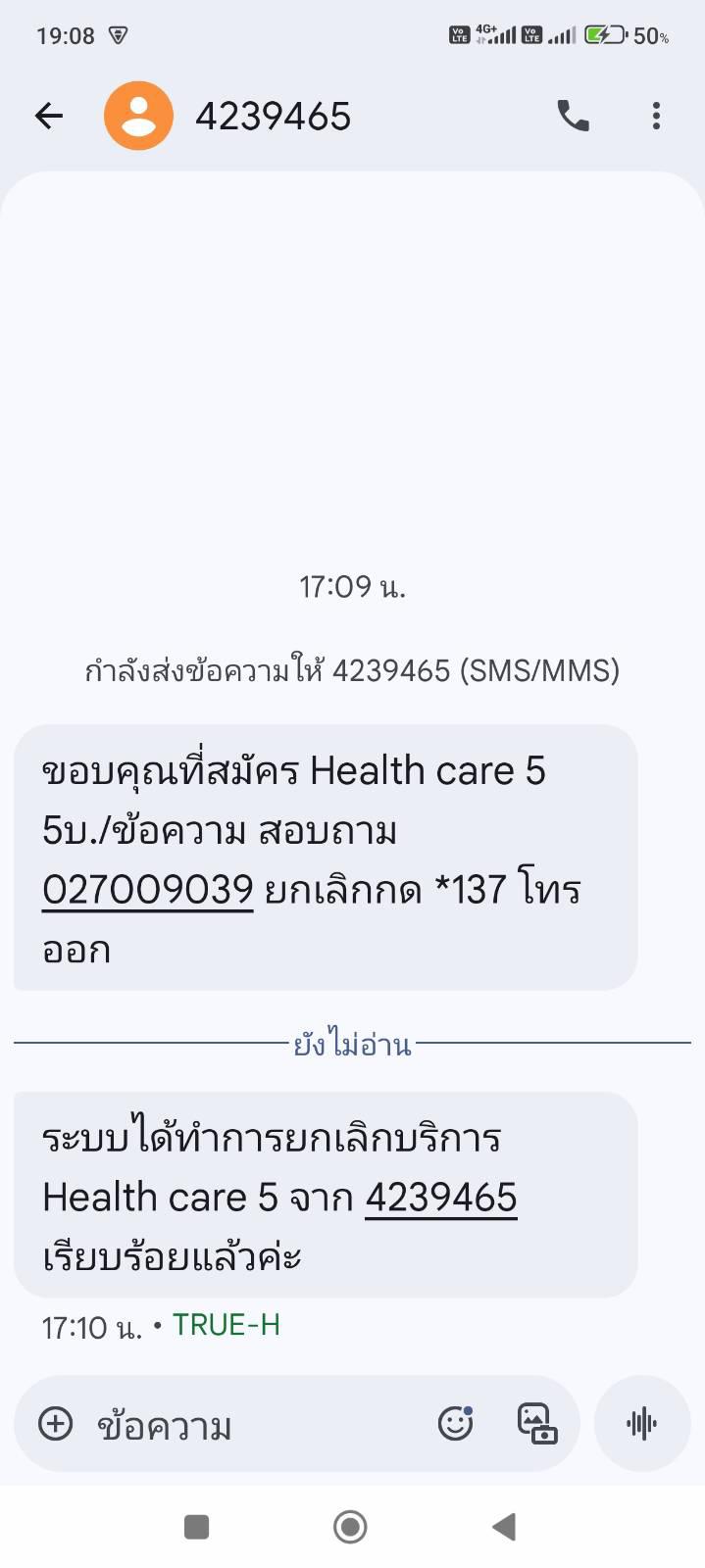
Task: Open the overflow menu
Action: tap(656, 117)
